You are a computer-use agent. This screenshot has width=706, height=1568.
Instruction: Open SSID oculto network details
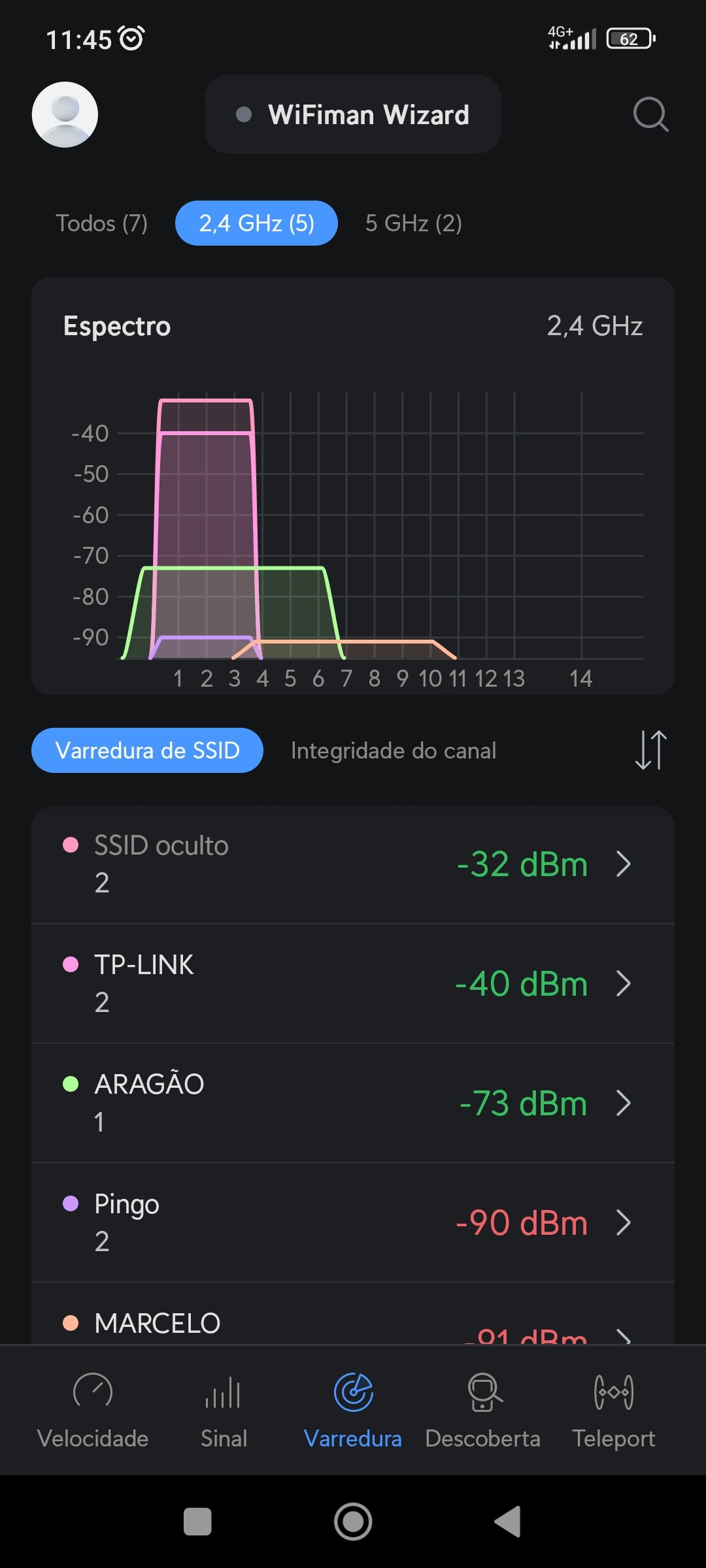tap(353, 864)
